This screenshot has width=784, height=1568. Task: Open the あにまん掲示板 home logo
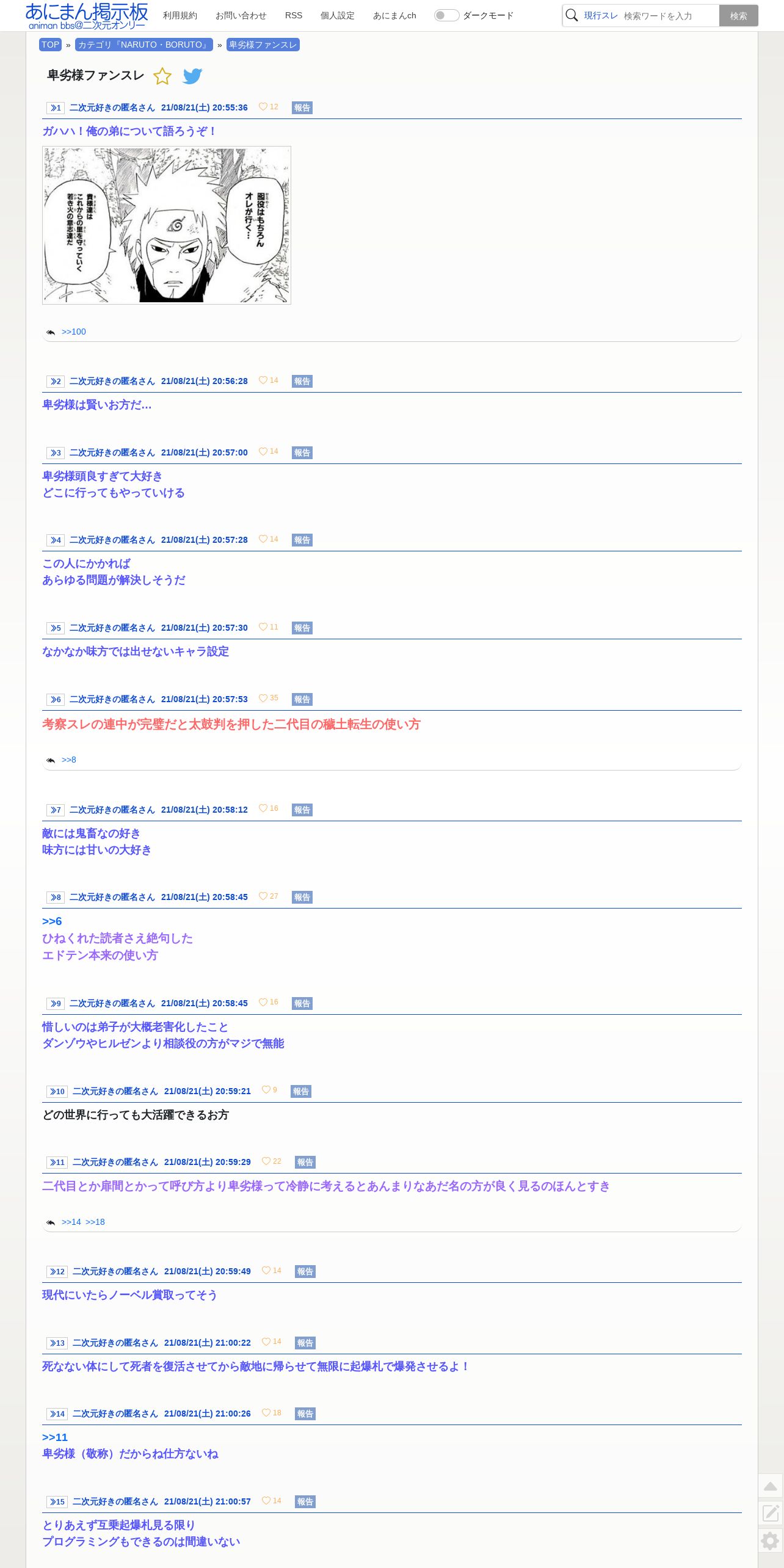click(87, 16)
